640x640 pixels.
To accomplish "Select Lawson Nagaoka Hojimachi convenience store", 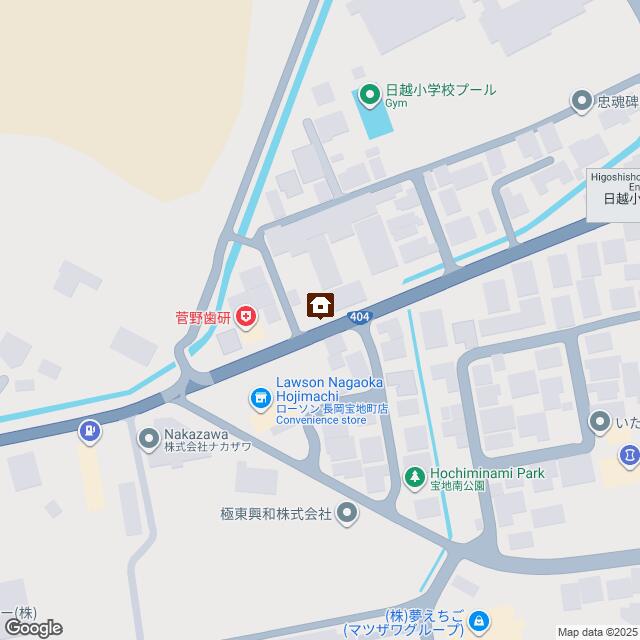I will [260, 400].
